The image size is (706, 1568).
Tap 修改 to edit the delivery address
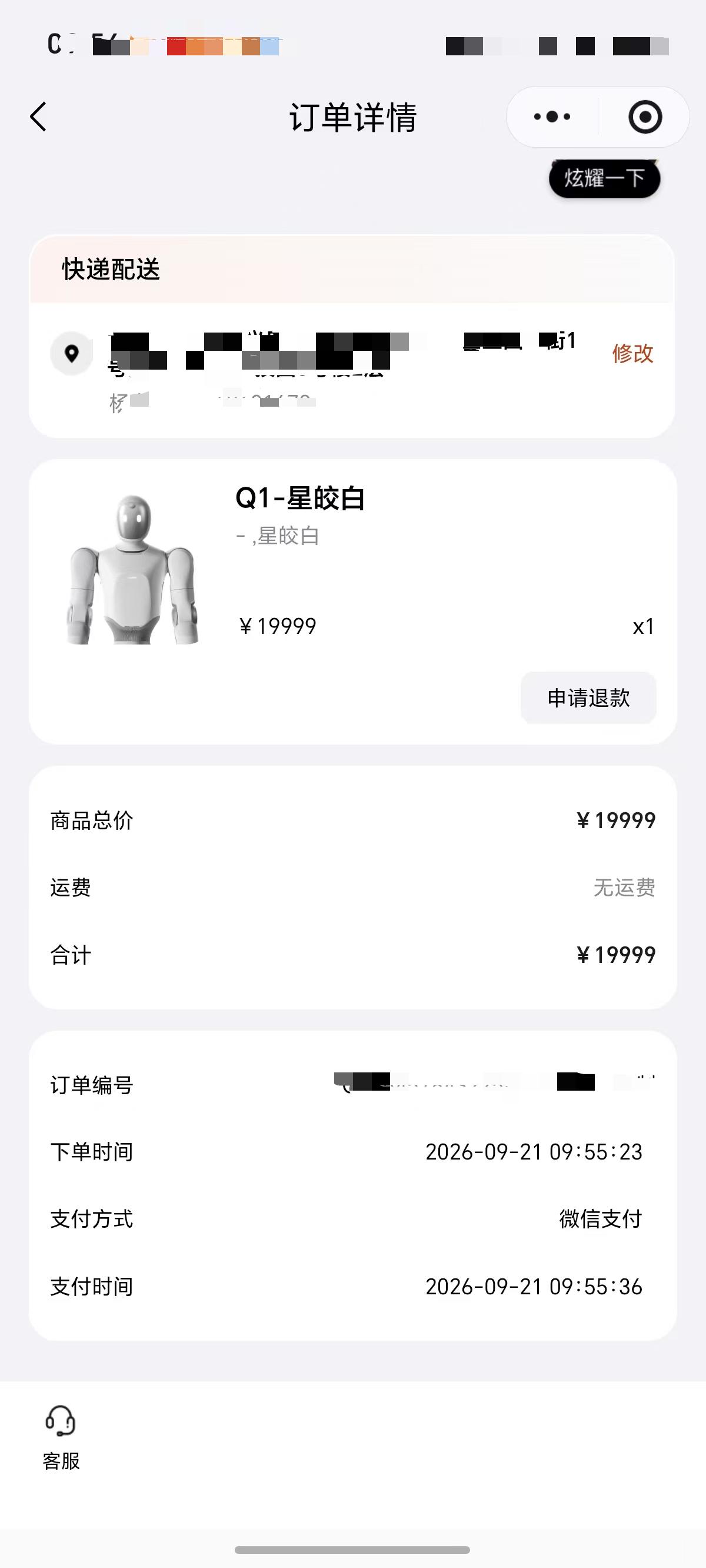pos(633,353)
